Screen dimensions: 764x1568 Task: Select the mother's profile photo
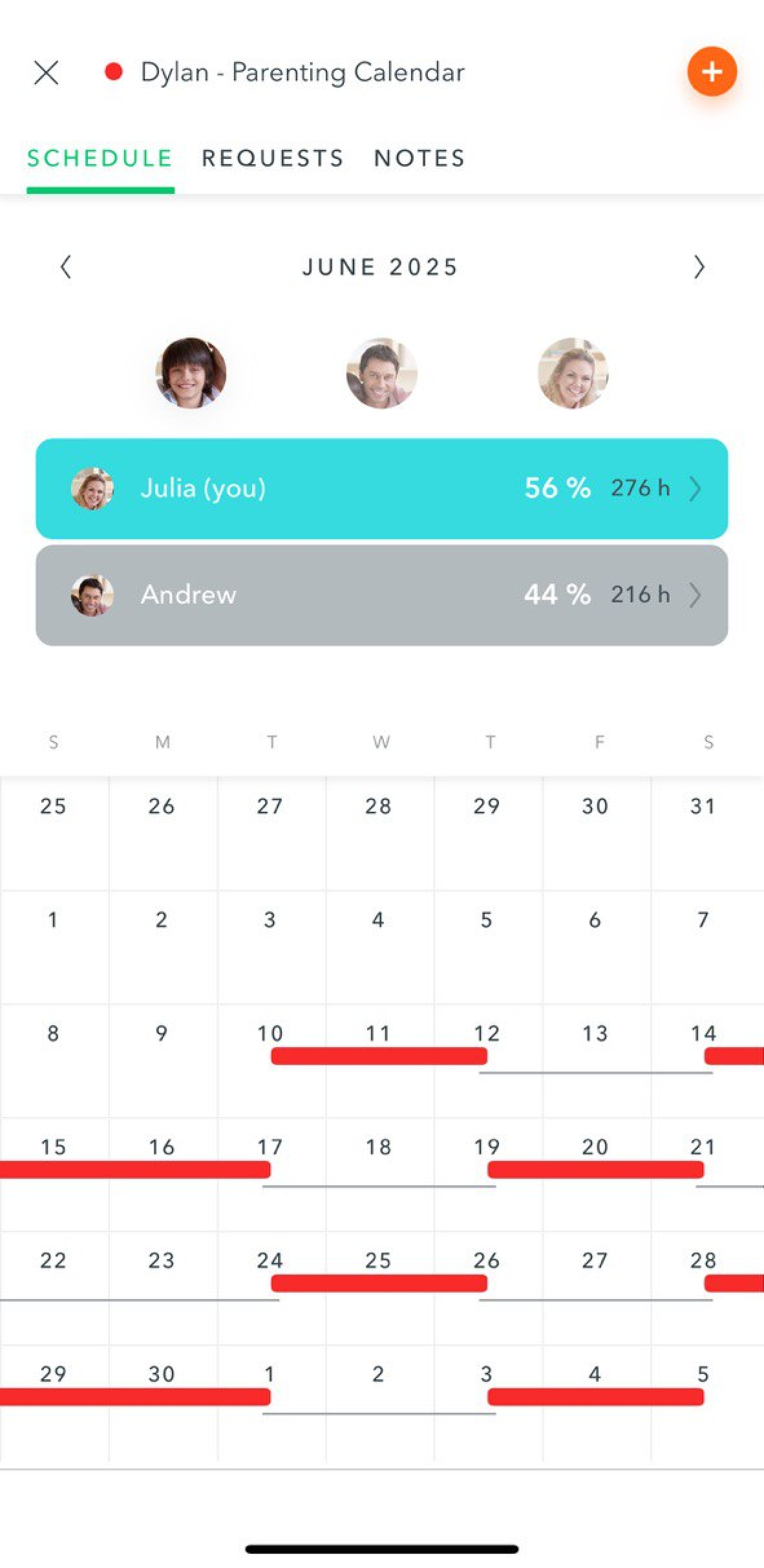[x=573, y=373]
